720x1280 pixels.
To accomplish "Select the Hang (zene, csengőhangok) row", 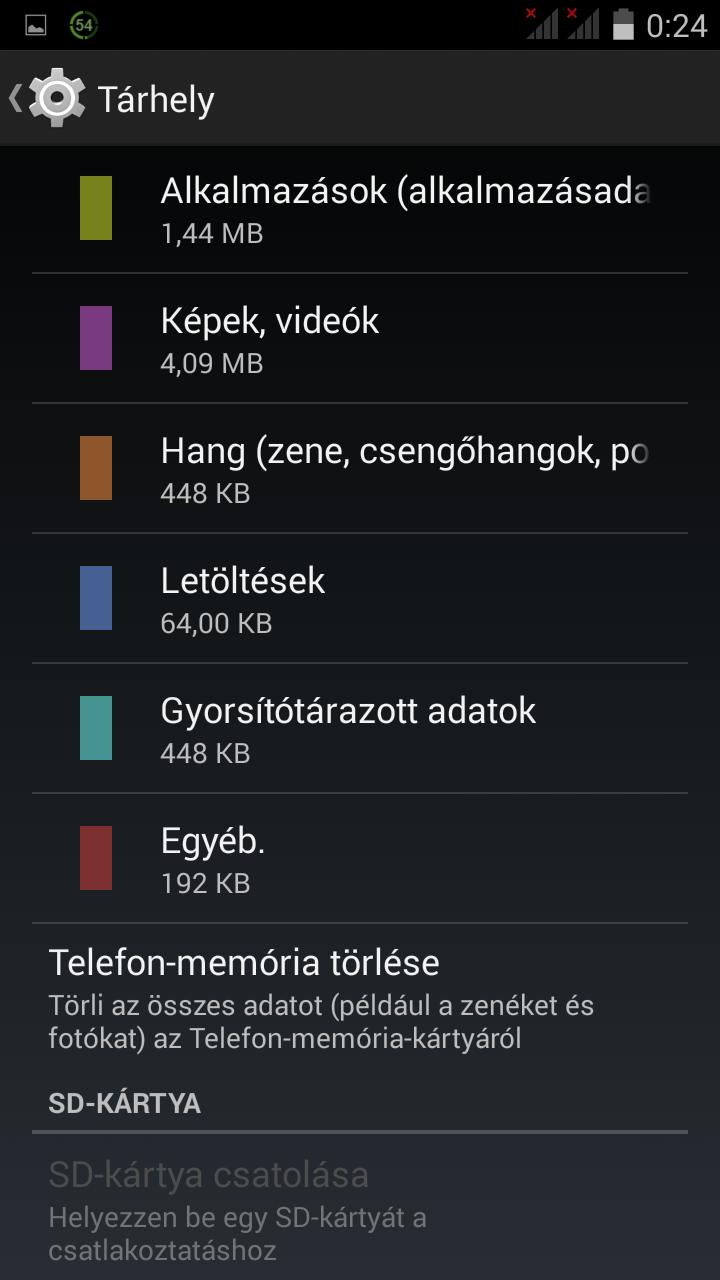I will click(x=360, y=468).
